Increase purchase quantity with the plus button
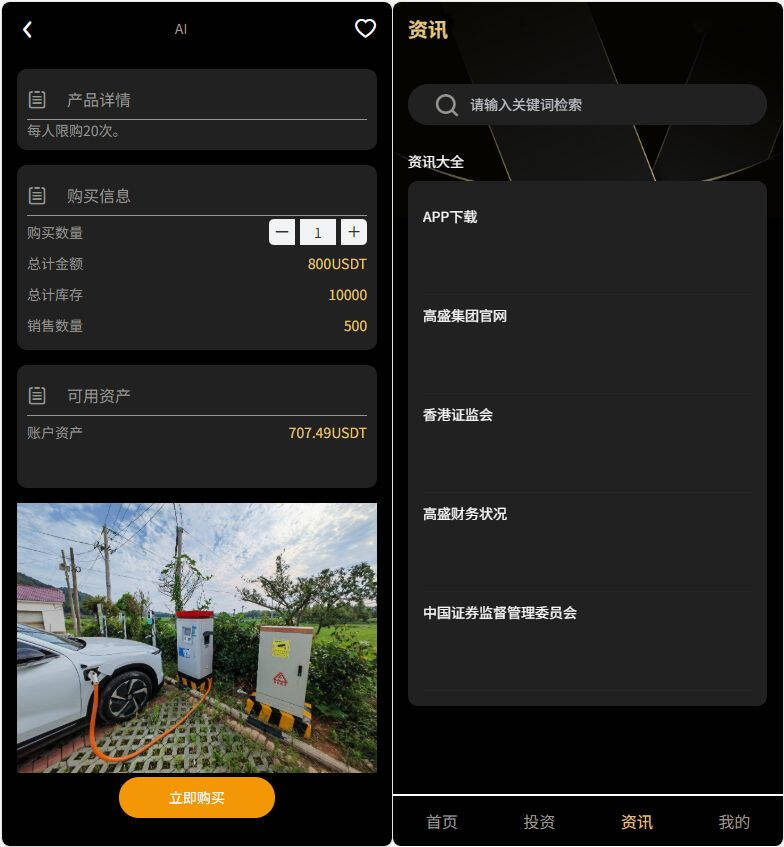The width and height of the screenshot is (784, 847). tap(353, 232)
